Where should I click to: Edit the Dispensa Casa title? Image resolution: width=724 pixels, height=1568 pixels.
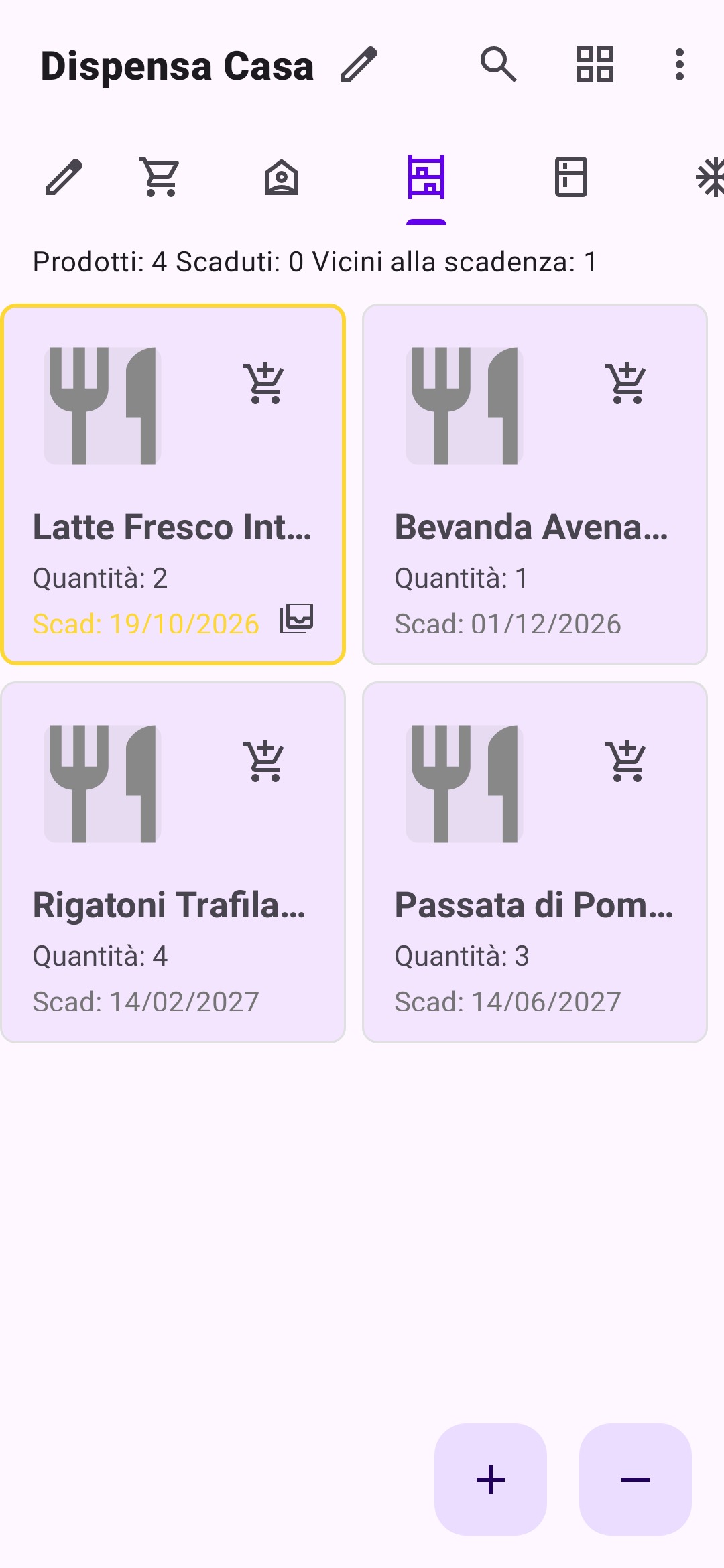359,65
